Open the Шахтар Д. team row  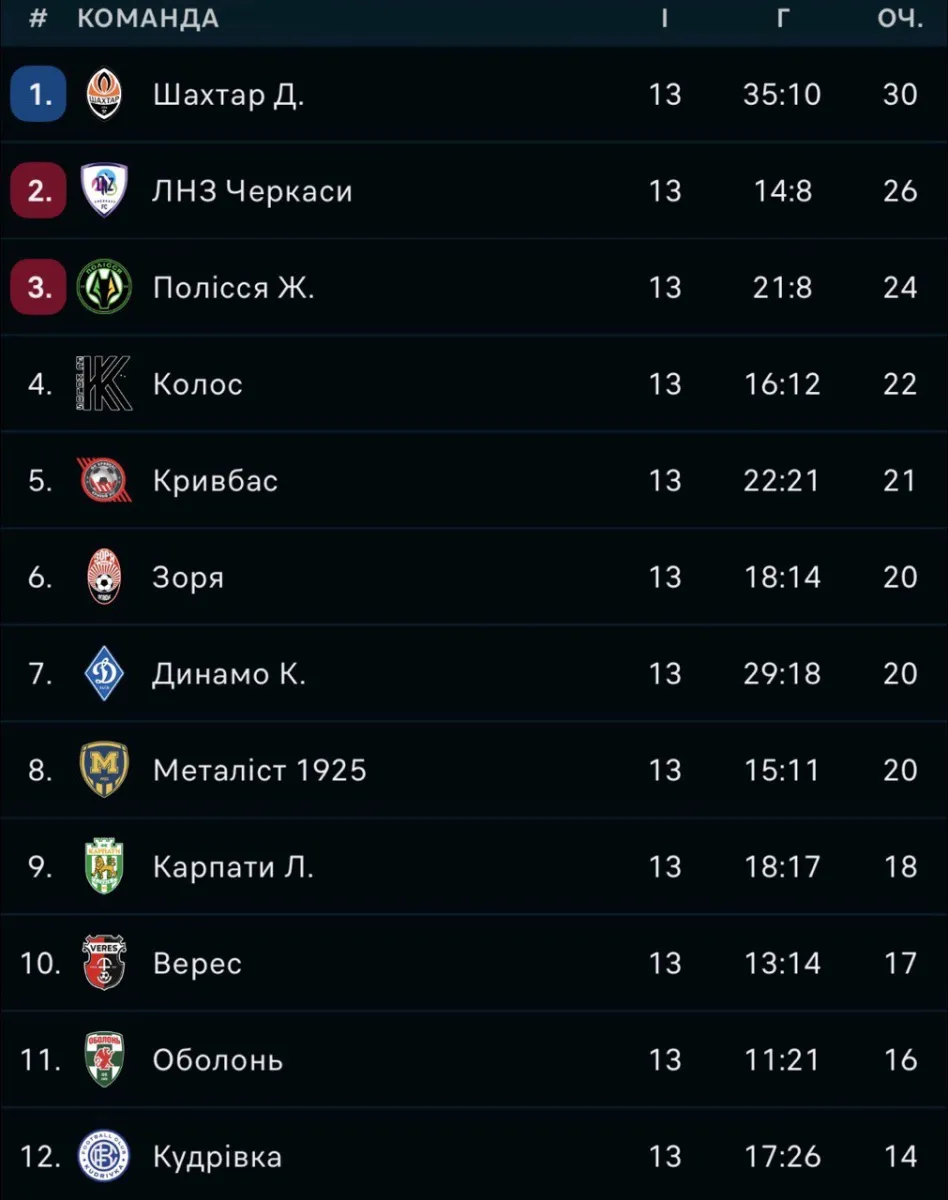[x=229, y=95]
